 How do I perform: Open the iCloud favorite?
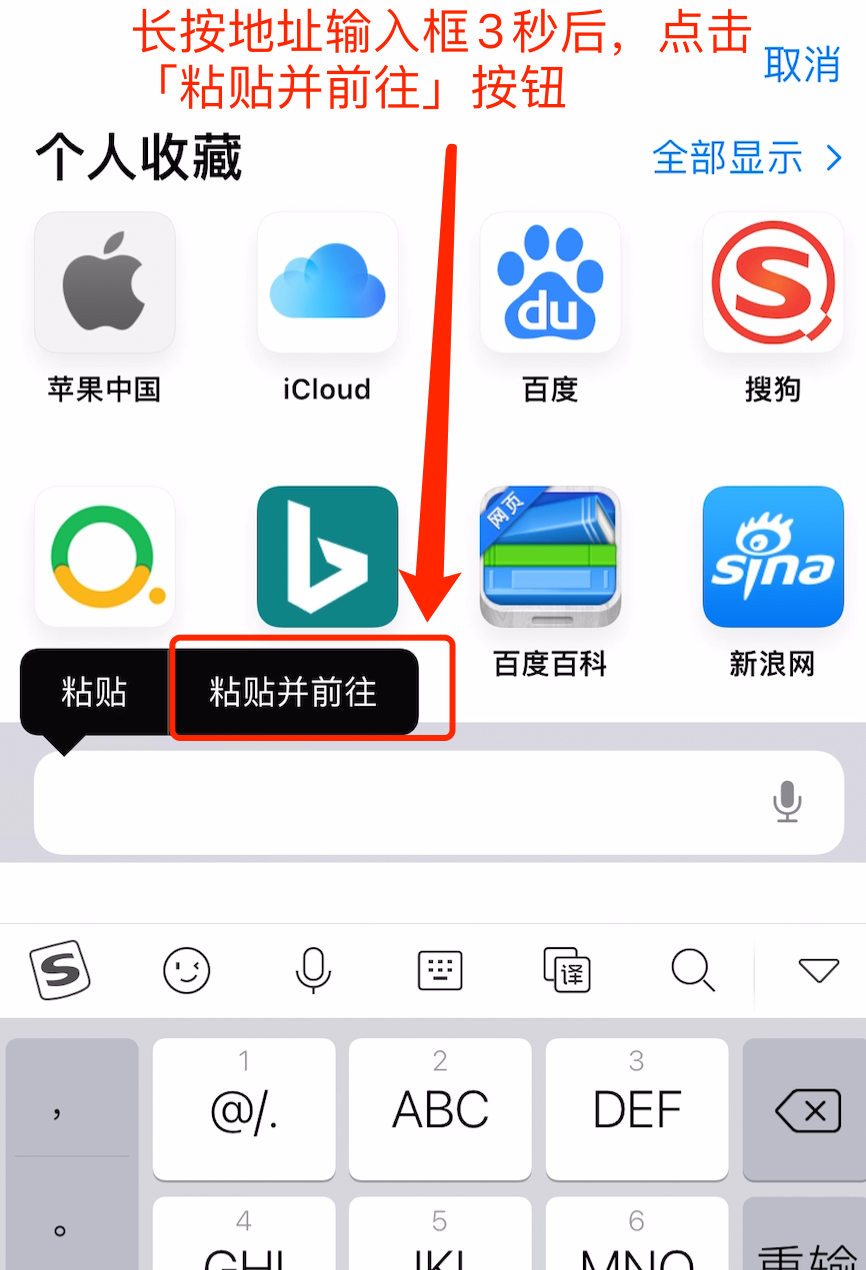pyautogui.click(x=327, y=282)
